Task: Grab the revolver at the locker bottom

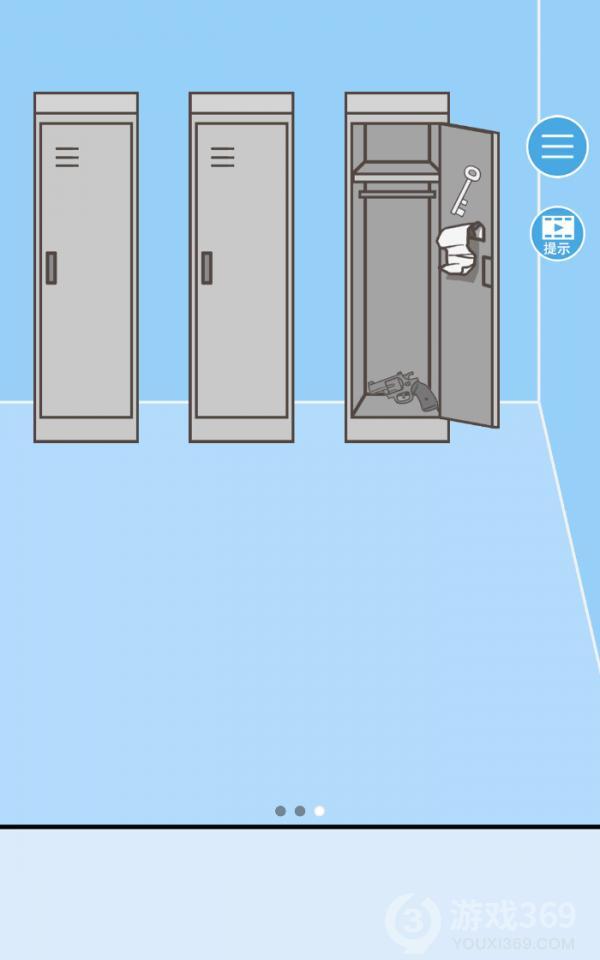Action: (x=403, y=390)
